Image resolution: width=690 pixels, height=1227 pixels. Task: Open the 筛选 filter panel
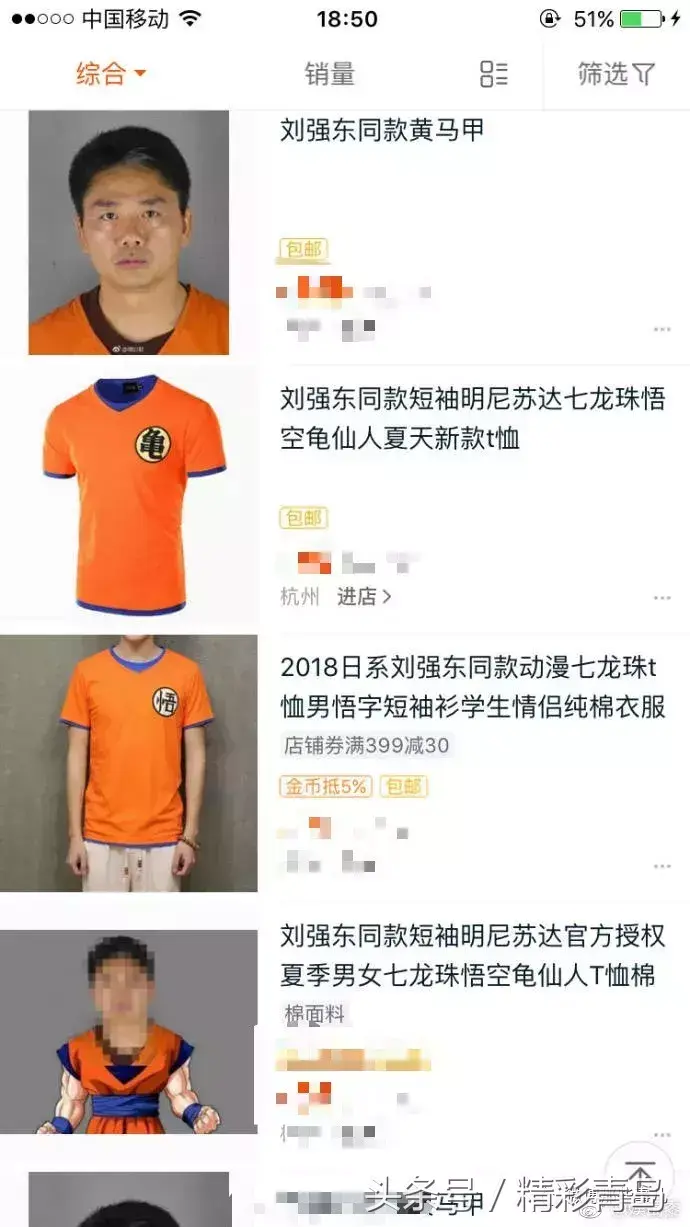click(x=616, y=74)
